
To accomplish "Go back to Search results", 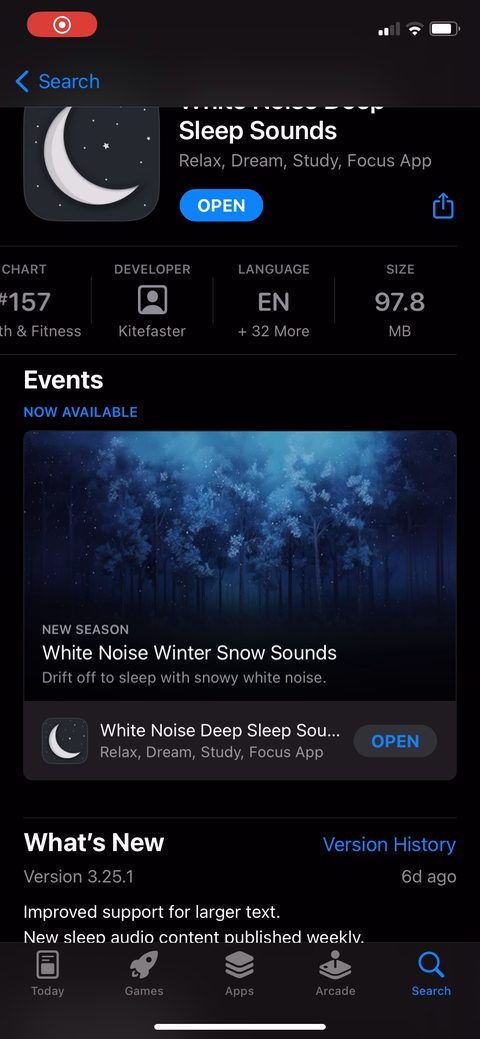I will (57, 82).
